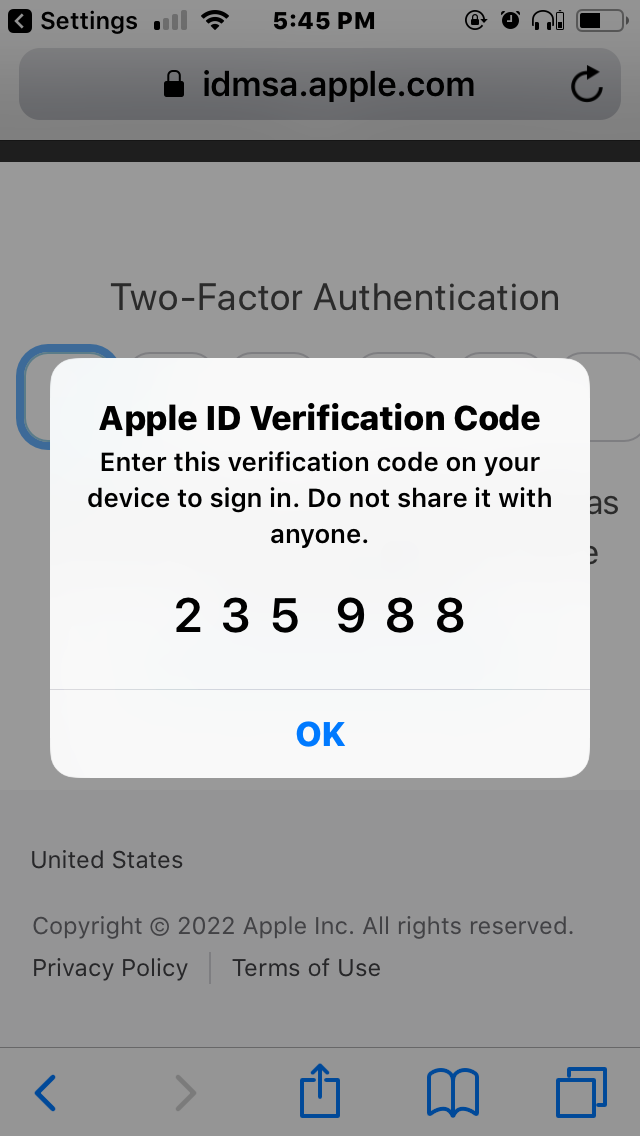Open the Terms of Use link
This screenshot has width=640, height=1136.
coord(306,968)
